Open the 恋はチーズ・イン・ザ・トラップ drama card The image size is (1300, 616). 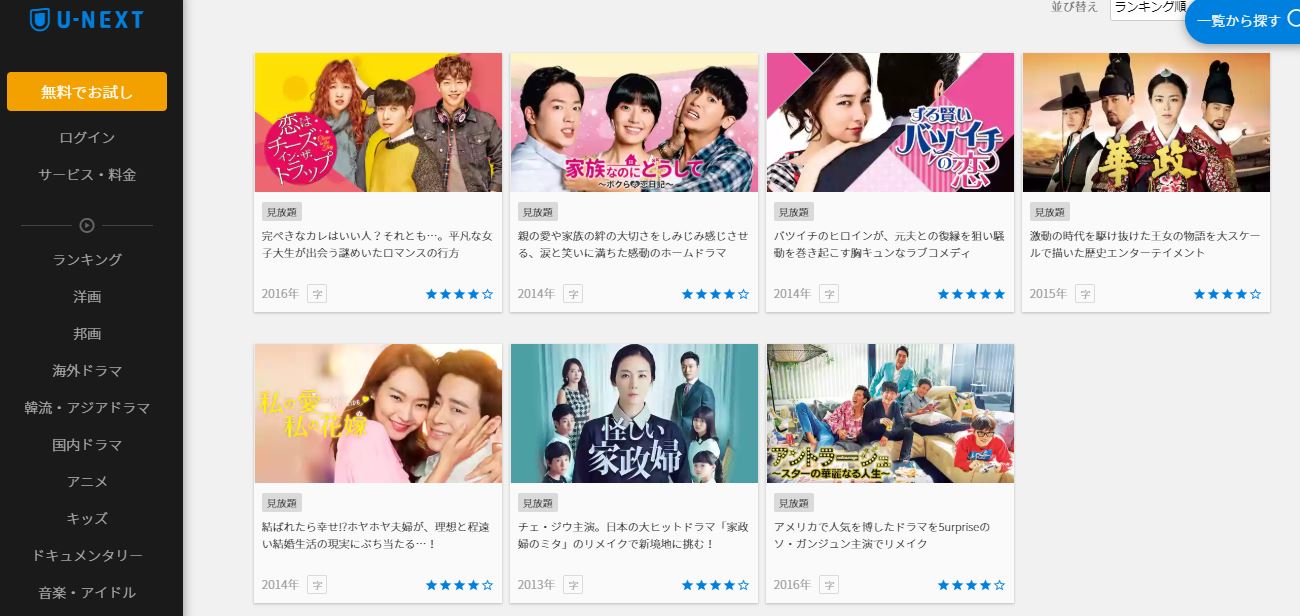click(378, 123)
